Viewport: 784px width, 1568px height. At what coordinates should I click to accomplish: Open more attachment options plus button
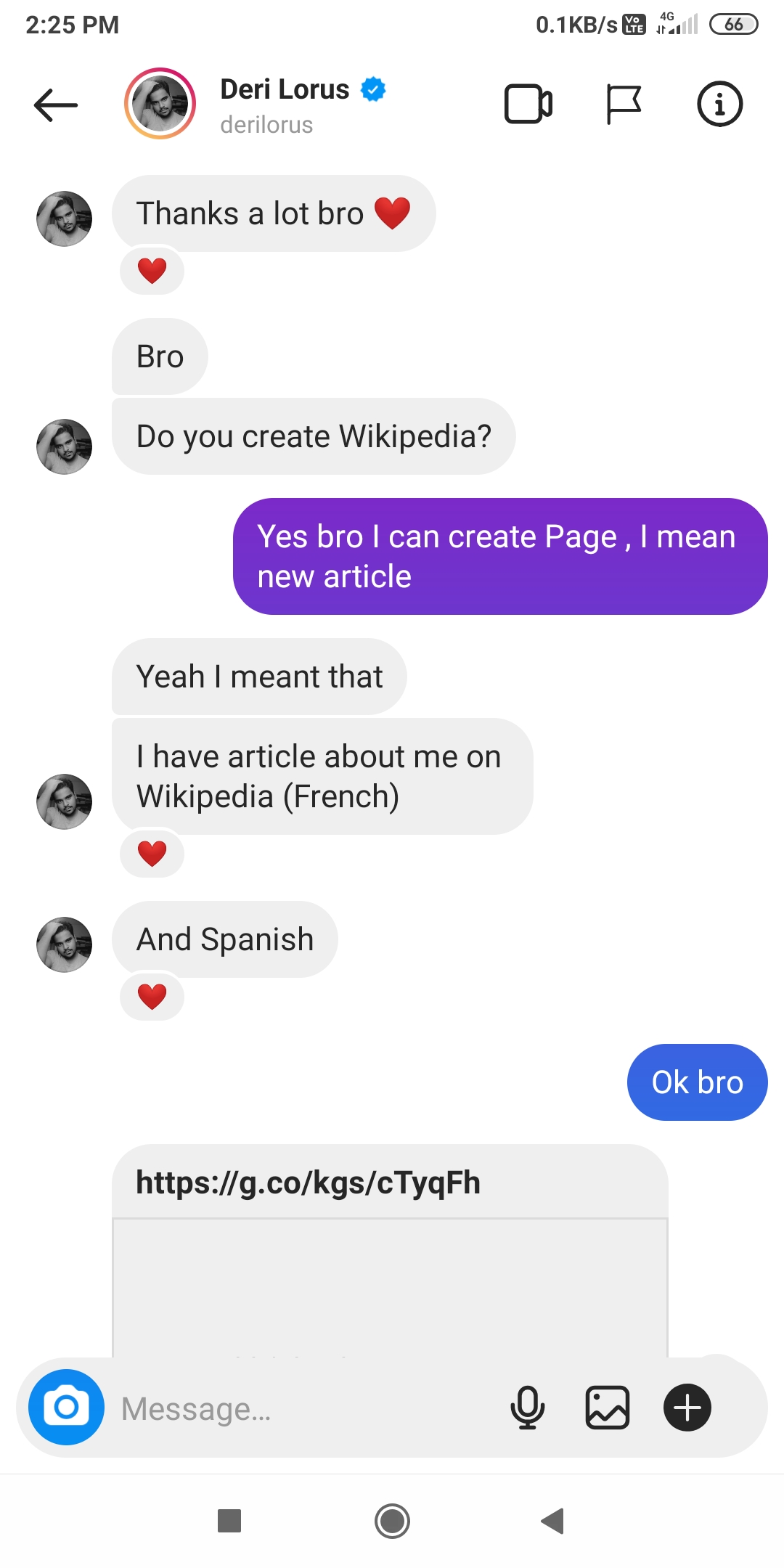[x=687, y=1408]
